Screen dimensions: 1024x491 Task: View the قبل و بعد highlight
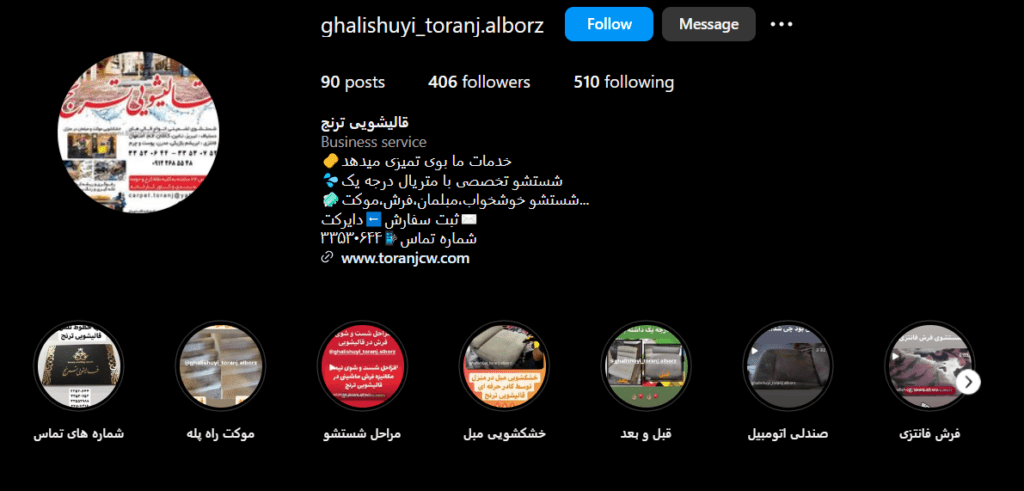pos(647,367)
